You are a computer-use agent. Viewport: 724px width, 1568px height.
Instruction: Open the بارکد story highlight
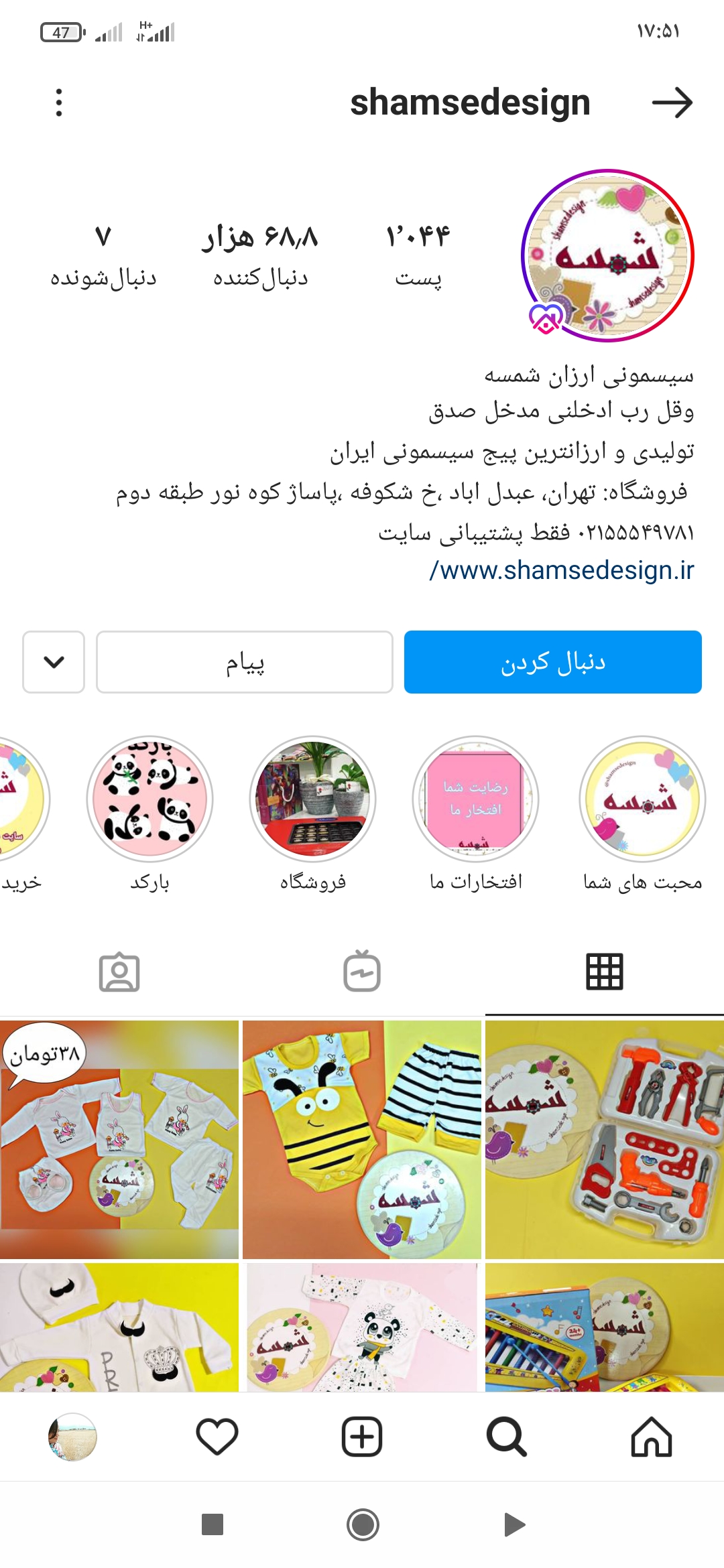149,799
